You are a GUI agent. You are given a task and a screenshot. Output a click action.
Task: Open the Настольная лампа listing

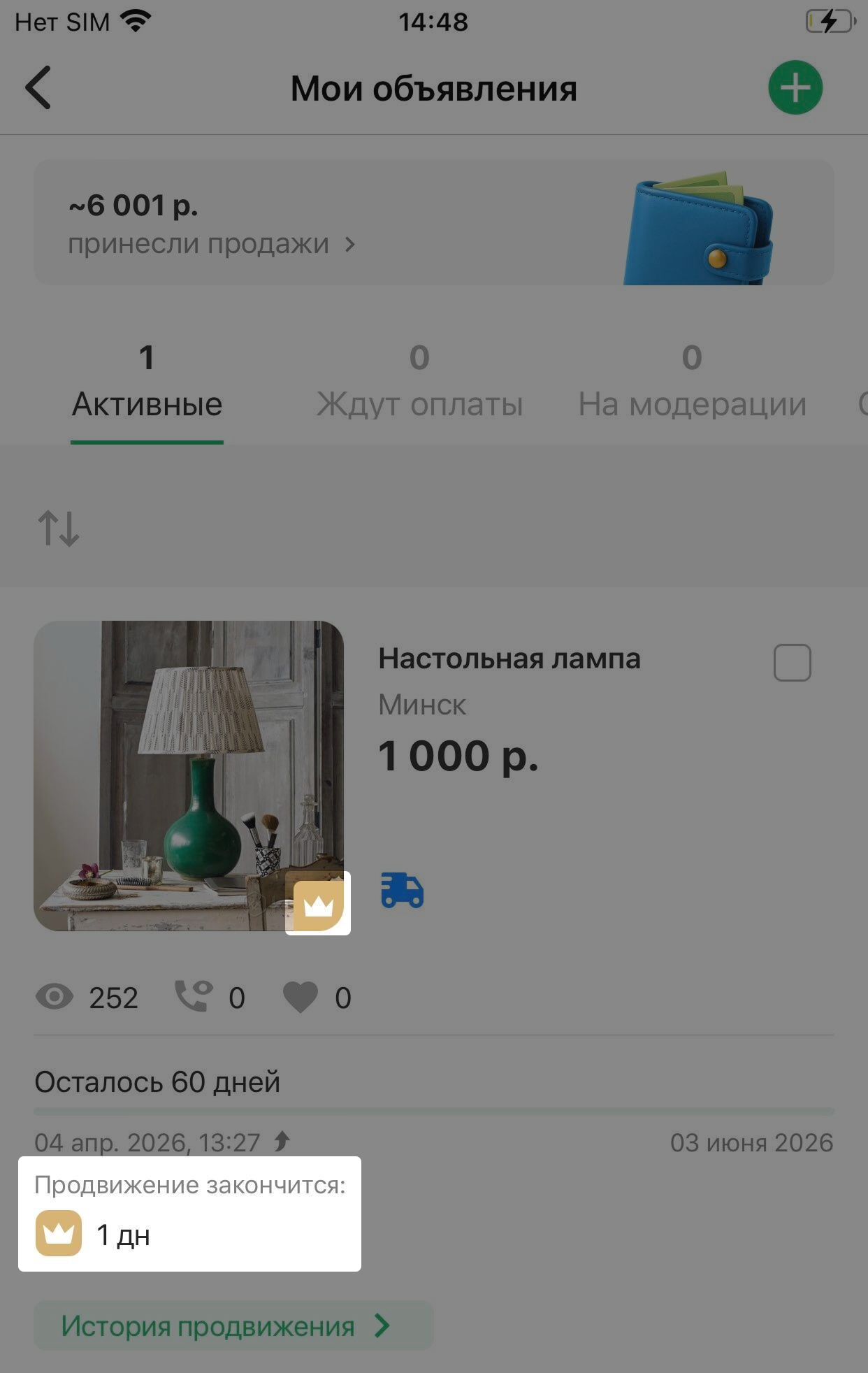[509, 659]
